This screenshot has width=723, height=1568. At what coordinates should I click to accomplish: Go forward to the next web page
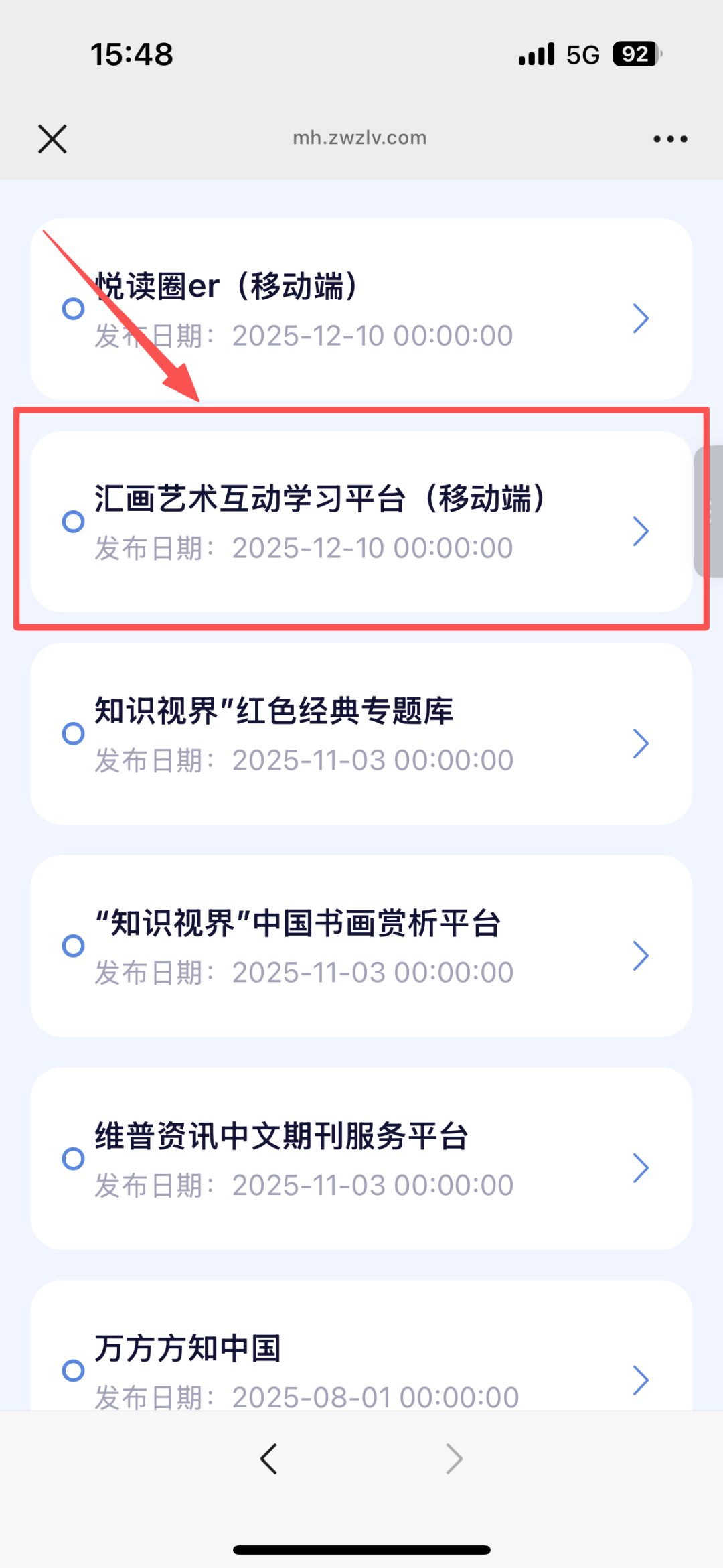(454, 1459)
